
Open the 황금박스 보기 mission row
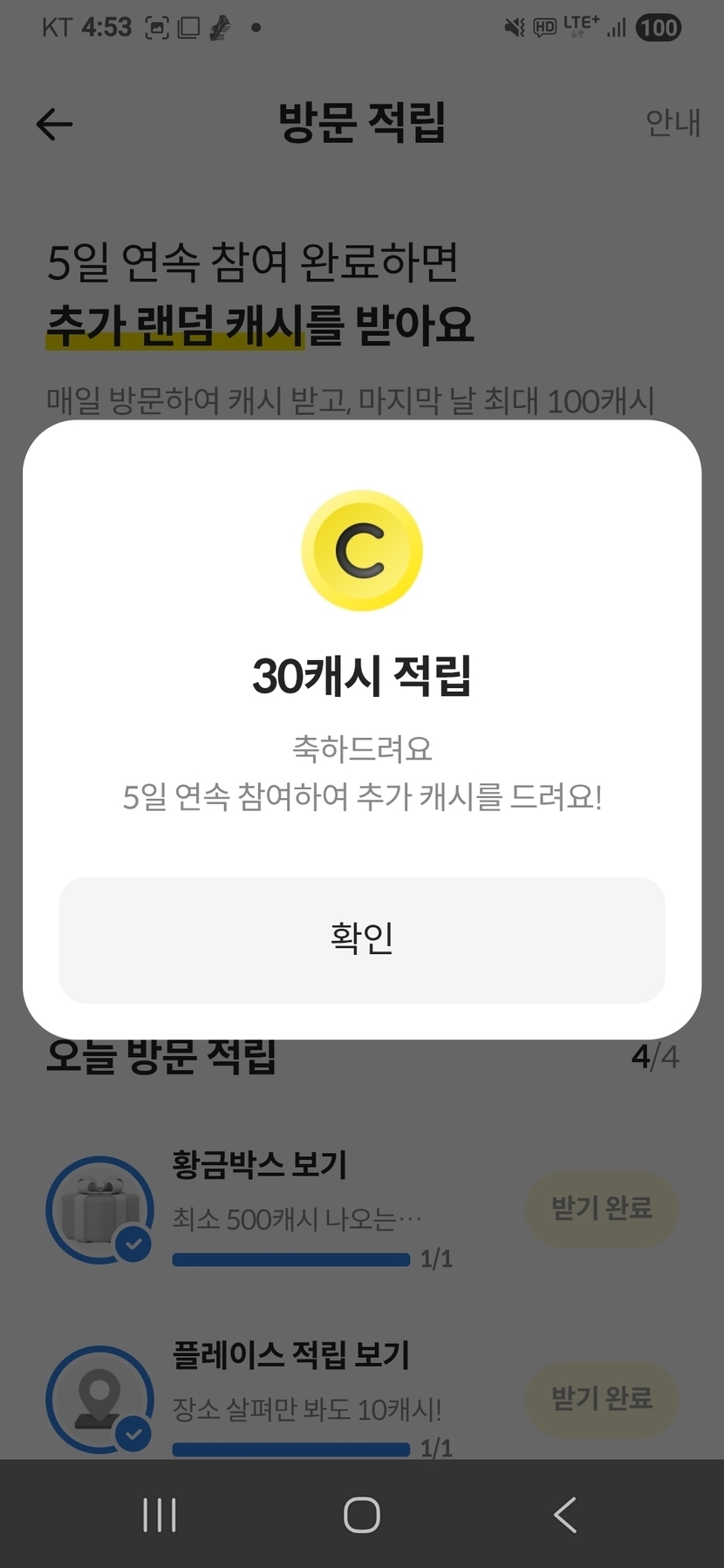pos(362,1209)
